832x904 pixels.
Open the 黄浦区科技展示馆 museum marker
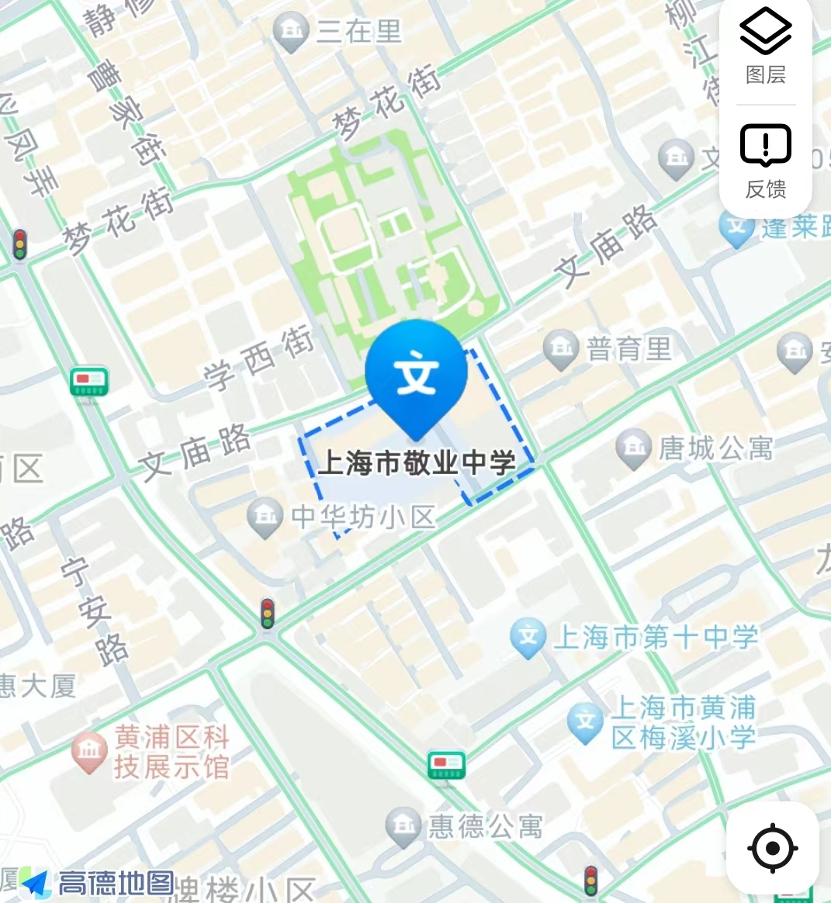pos(88,748)
